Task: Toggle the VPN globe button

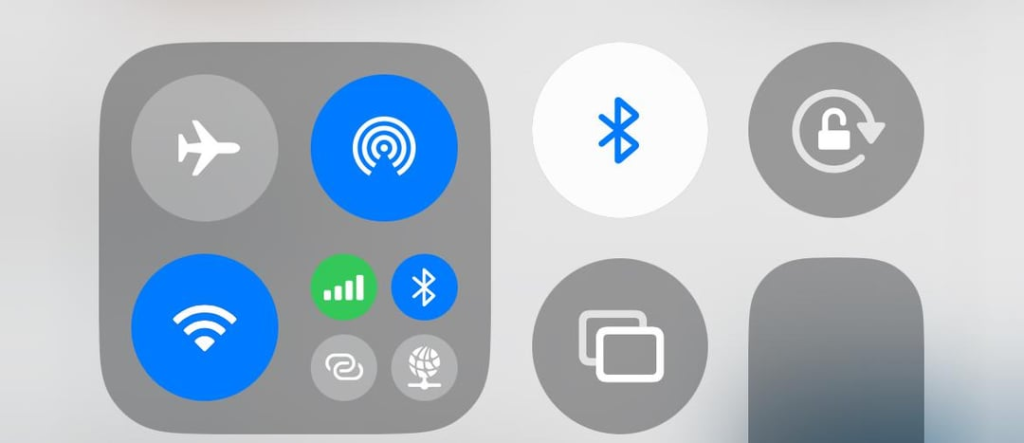Action: pyautogui.click(x=424, y=367)
